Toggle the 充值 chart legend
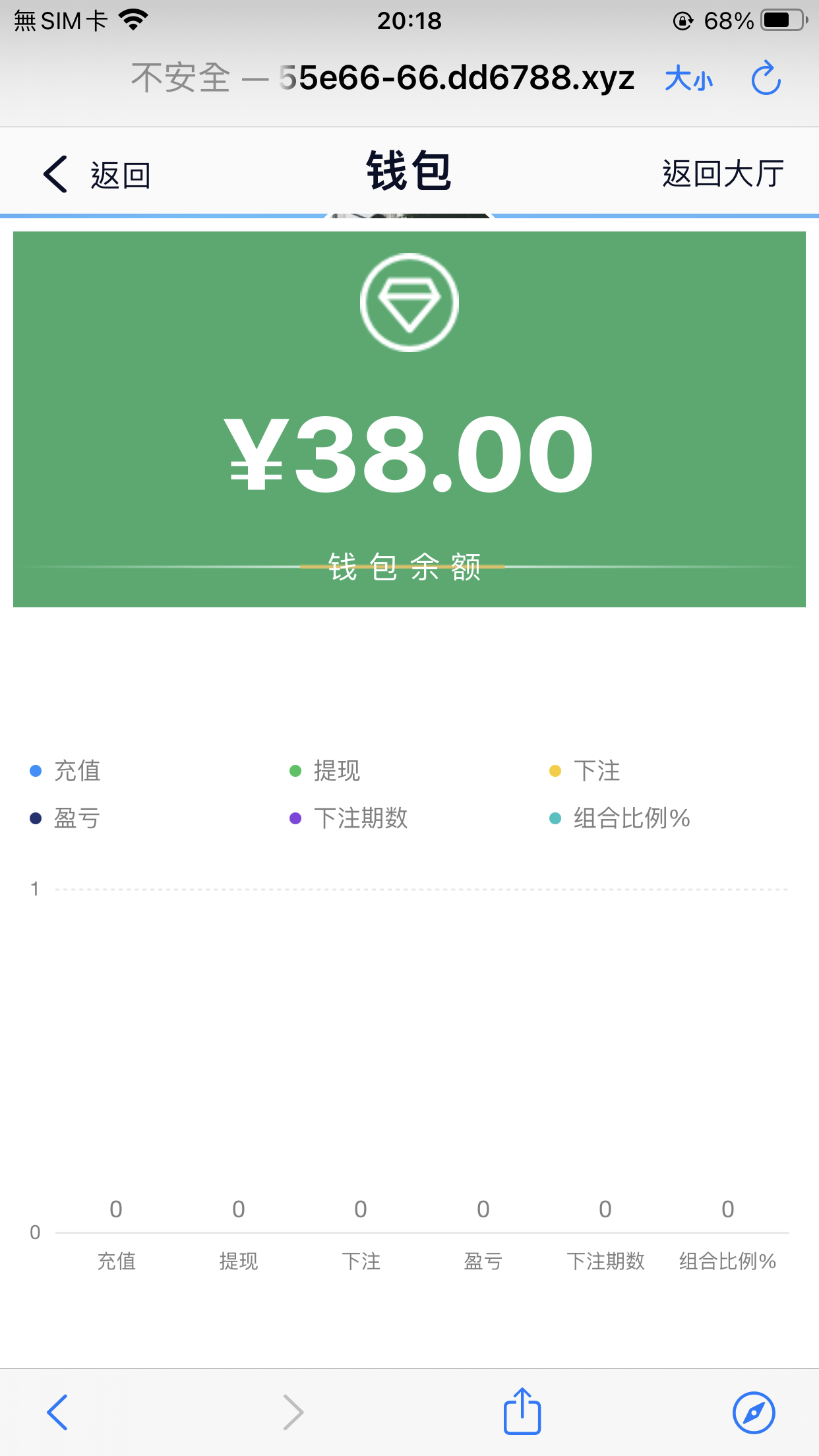Image resolution: width=819 pixels, height=1456 pixels. pyautogui.click(x=65, y=771)
